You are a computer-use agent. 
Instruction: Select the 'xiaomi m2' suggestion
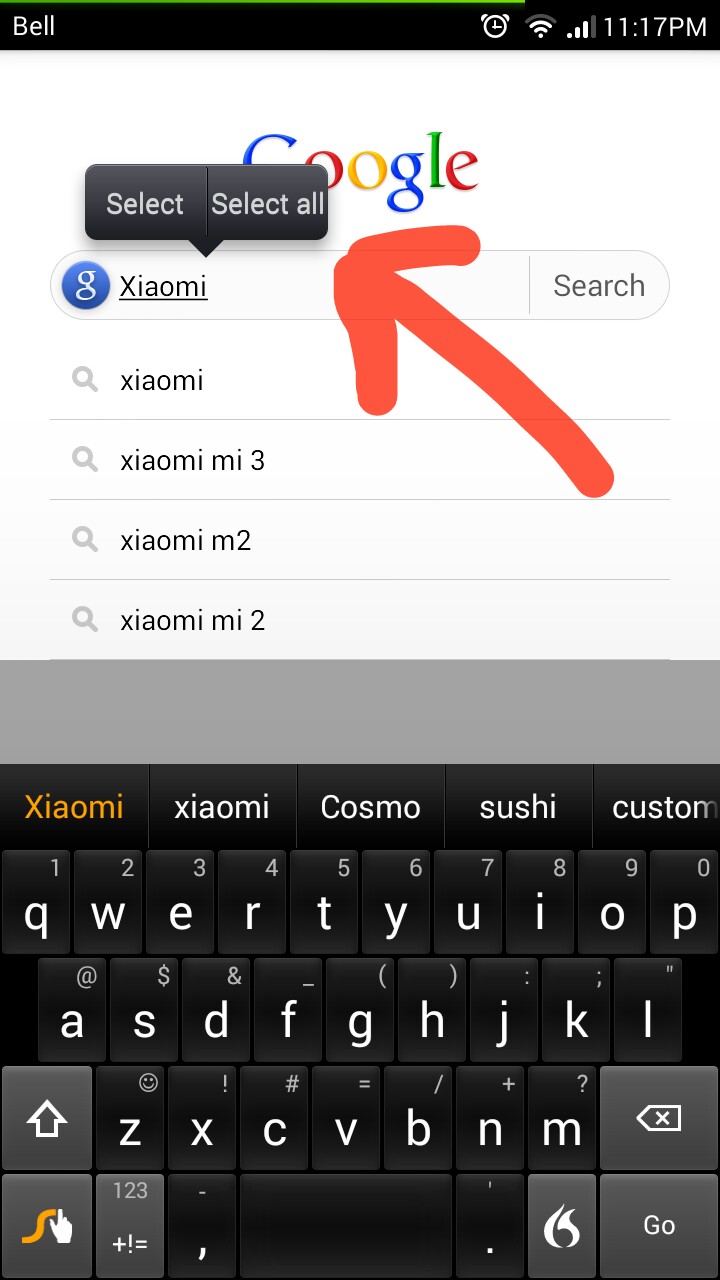[x=360, y=540]
